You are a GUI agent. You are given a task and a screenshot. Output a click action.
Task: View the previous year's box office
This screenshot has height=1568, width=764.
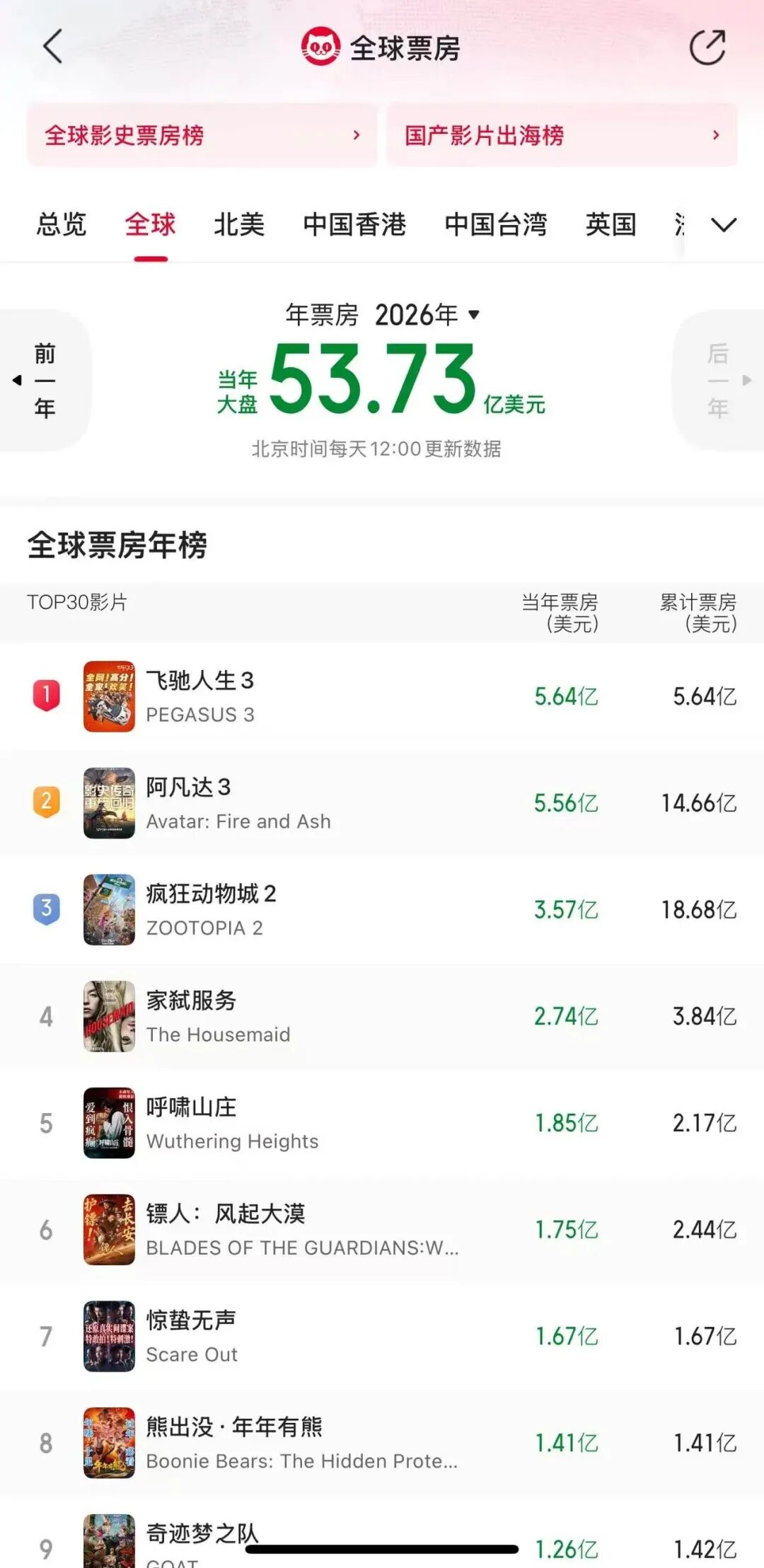coord(44,381)
